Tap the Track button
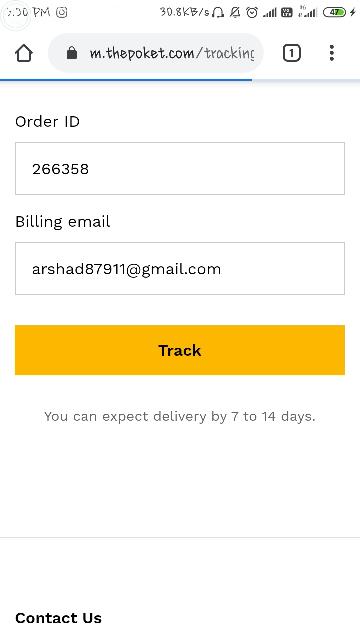This screenshot has width=360, height=640. click(180, 350)
